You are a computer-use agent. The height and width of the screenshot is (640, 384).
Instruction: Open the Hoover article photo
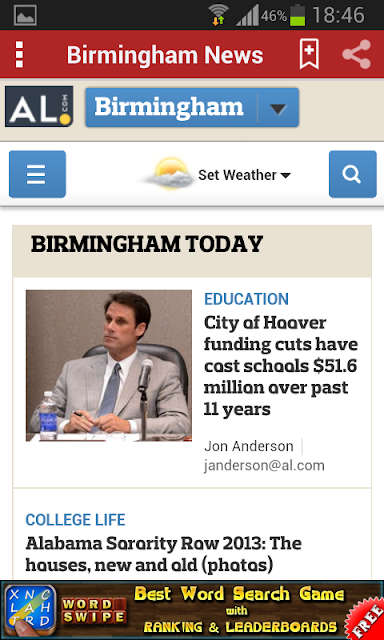point(109,366)
